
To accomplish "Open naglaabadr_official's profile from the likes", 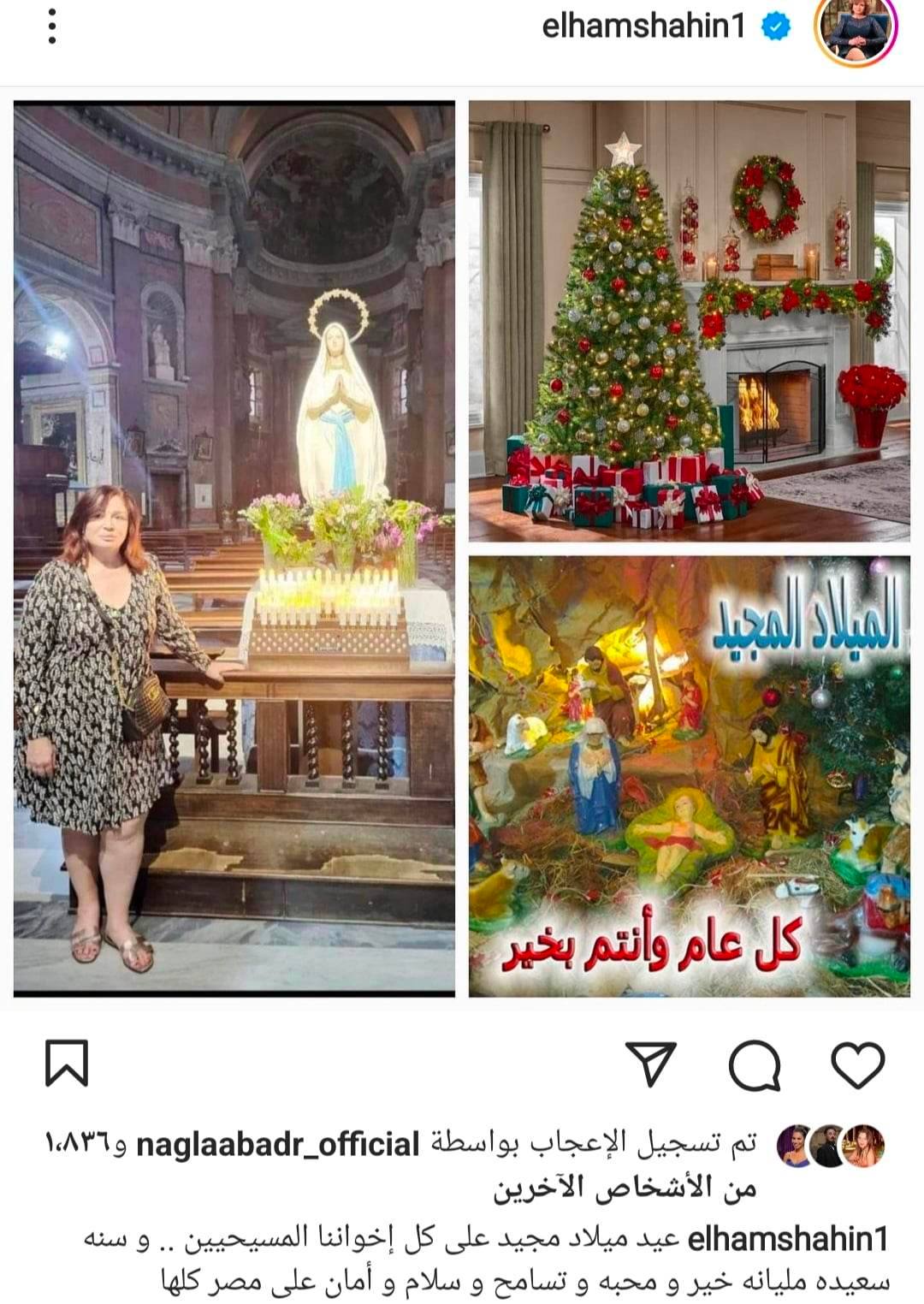I will [278, 1145].
